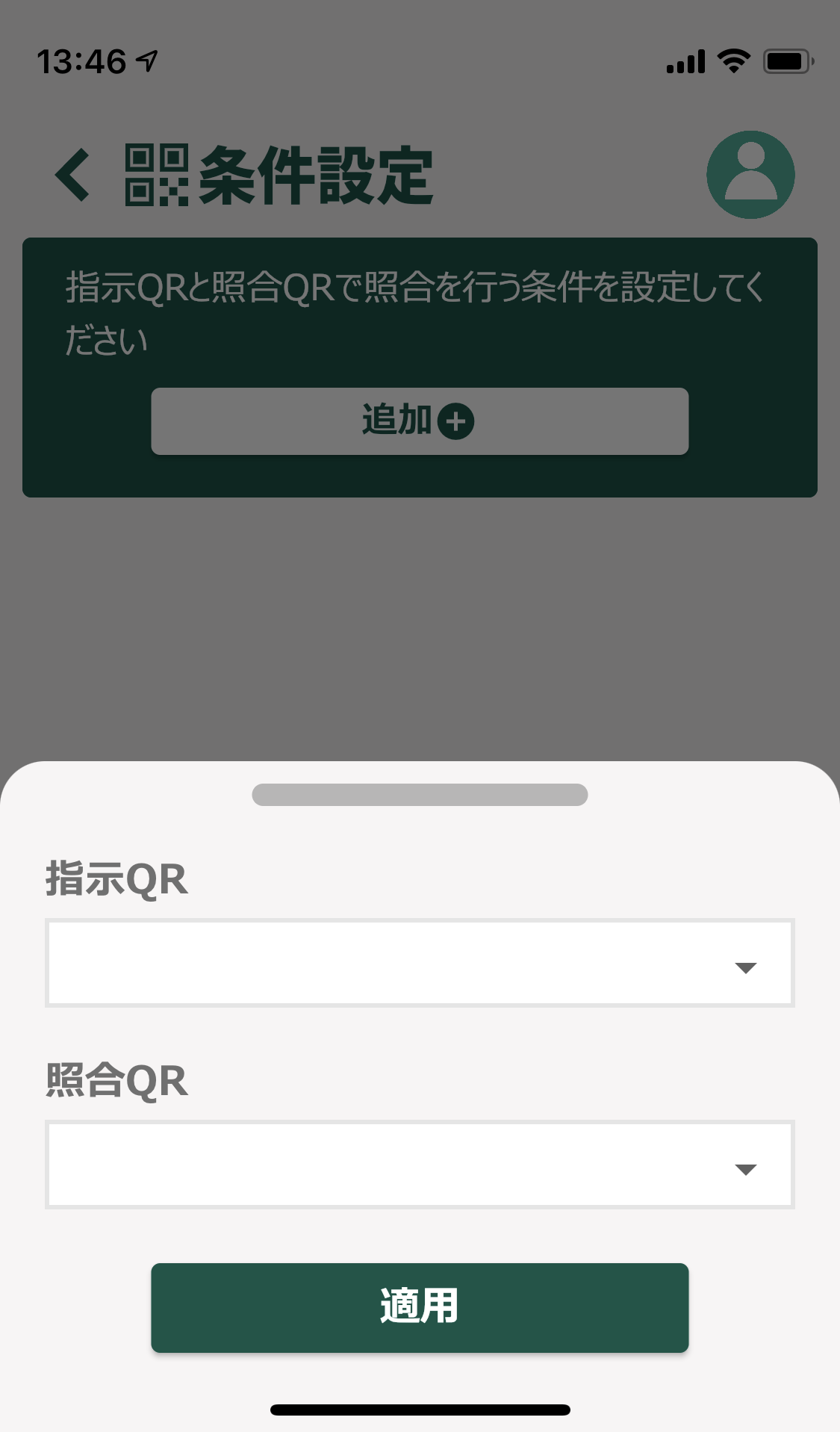Expand the 指示QR dropdown
The height and width of the screenshot is (1432, 840).
[x=420, y=964]
